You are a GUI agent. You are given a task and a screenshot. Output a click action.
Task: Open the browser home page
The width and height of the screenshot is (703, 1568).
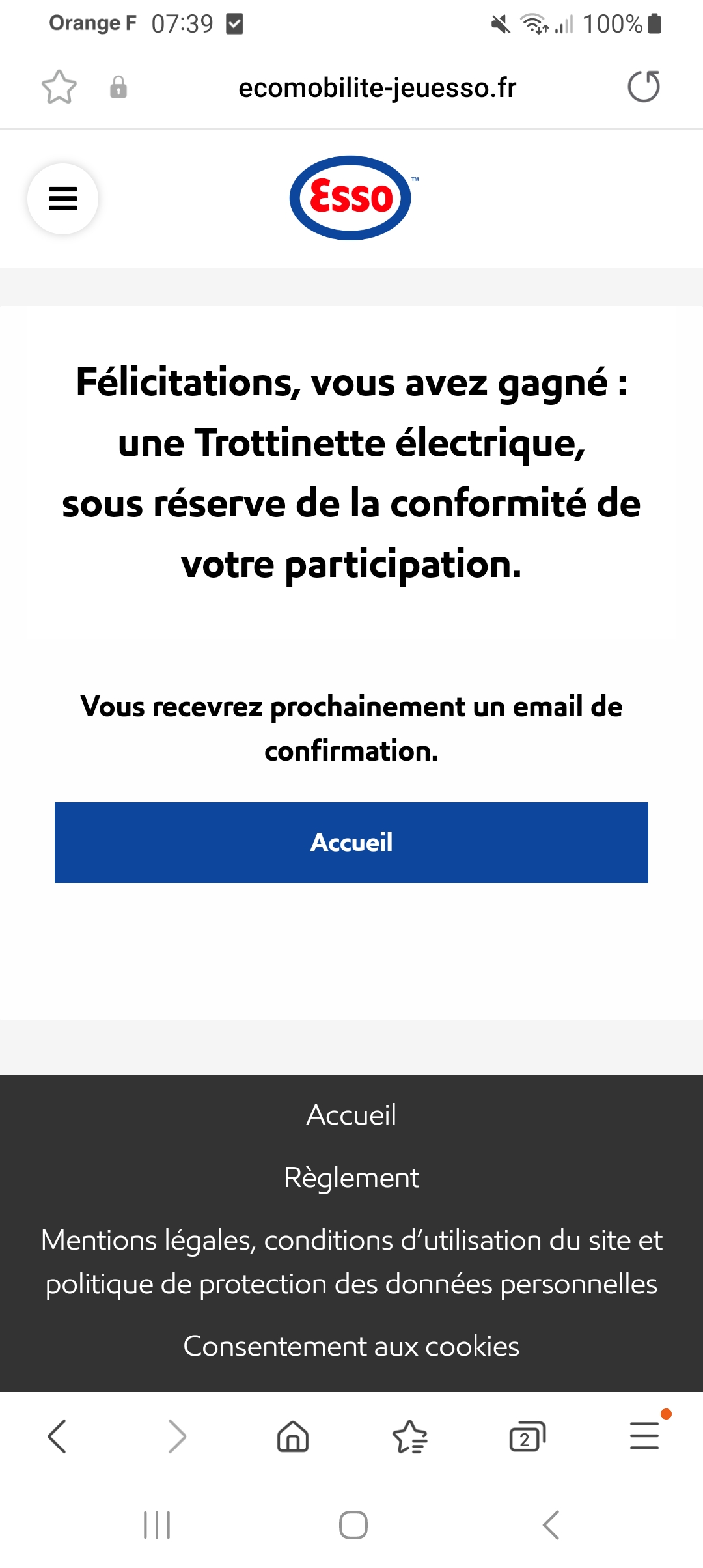(293, 1436)
